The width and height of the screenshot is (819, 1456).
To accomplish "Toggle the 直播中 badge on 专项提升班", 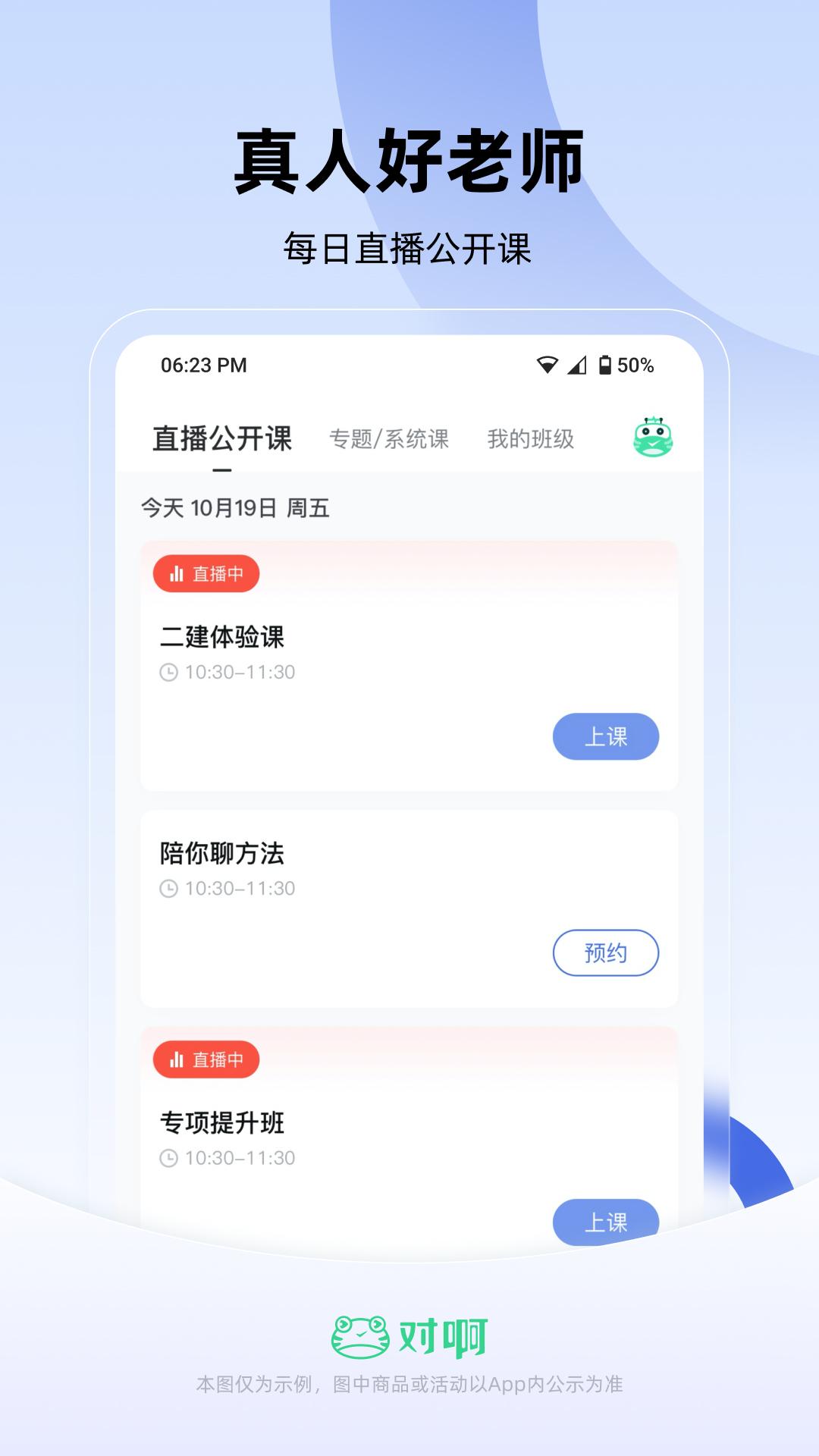I will [x=206, y=1059].
